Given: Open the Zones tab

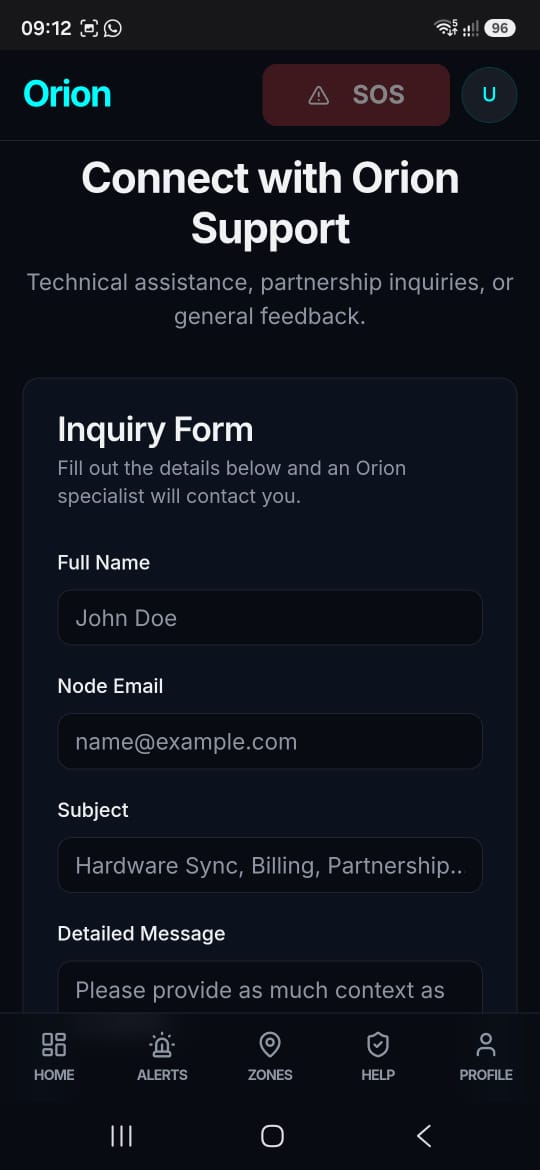Looking at the screenshot, I should (x=270, y=1057).
